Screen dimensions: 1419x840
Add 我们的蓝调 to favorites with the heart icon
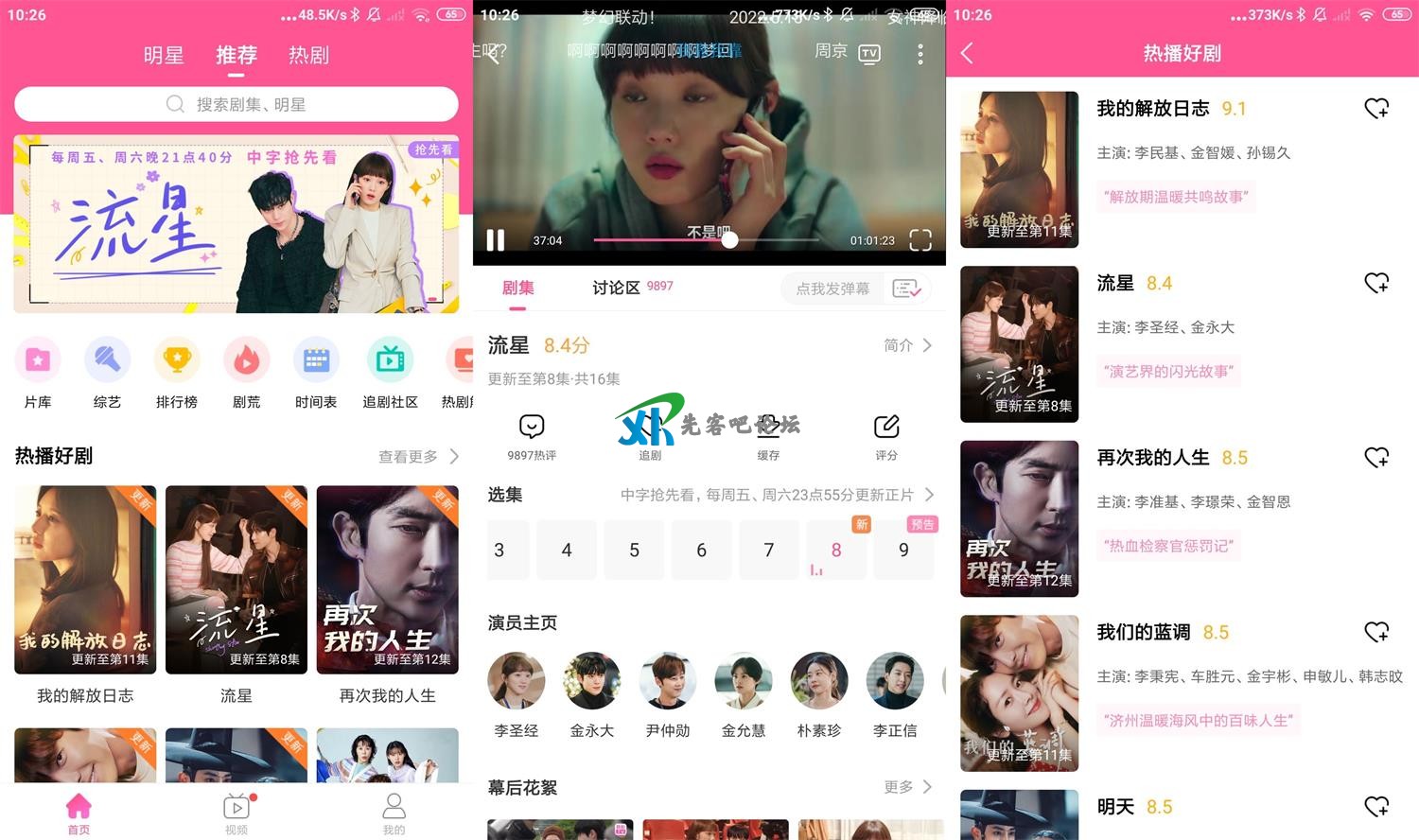click(x=1376, y=632)
